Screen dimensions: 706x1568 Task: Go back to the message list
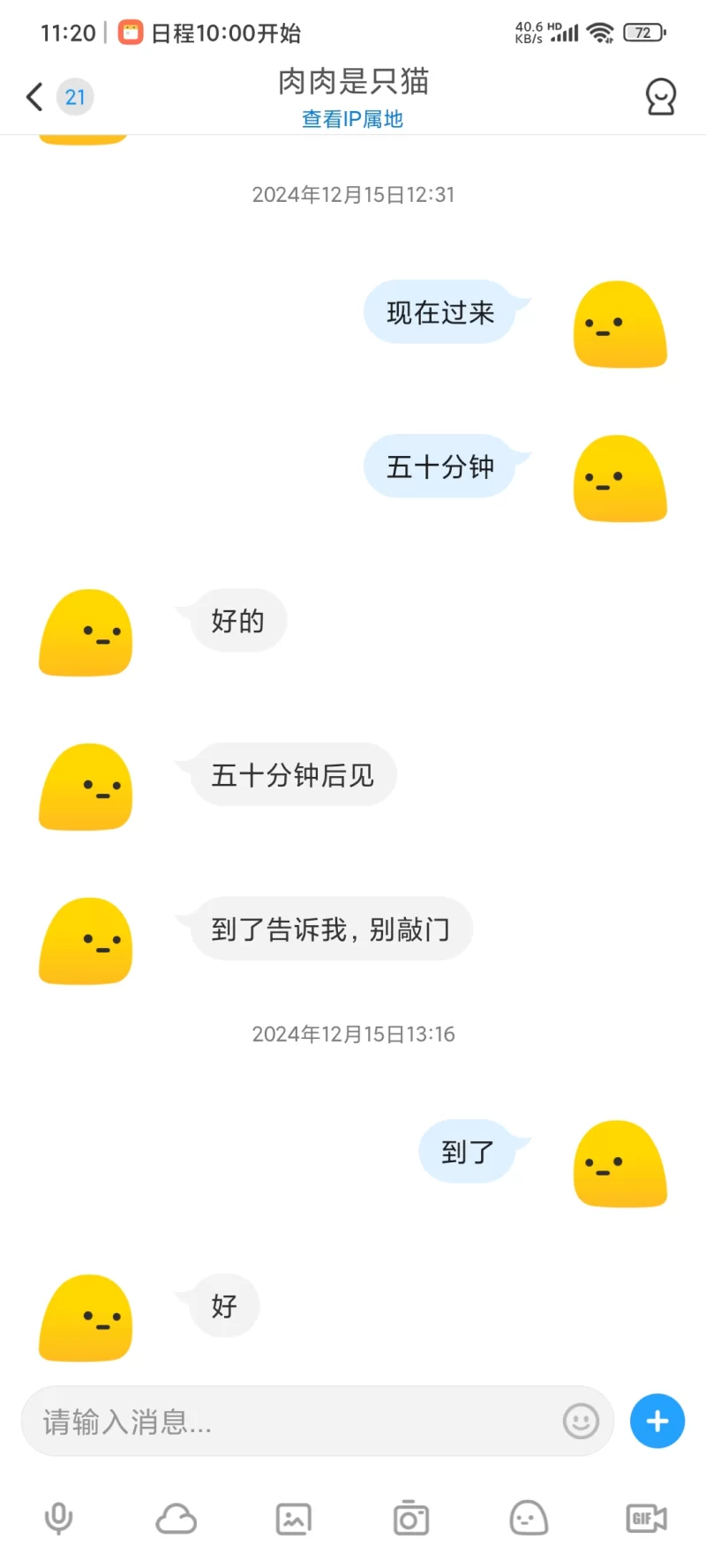(35, 97)
